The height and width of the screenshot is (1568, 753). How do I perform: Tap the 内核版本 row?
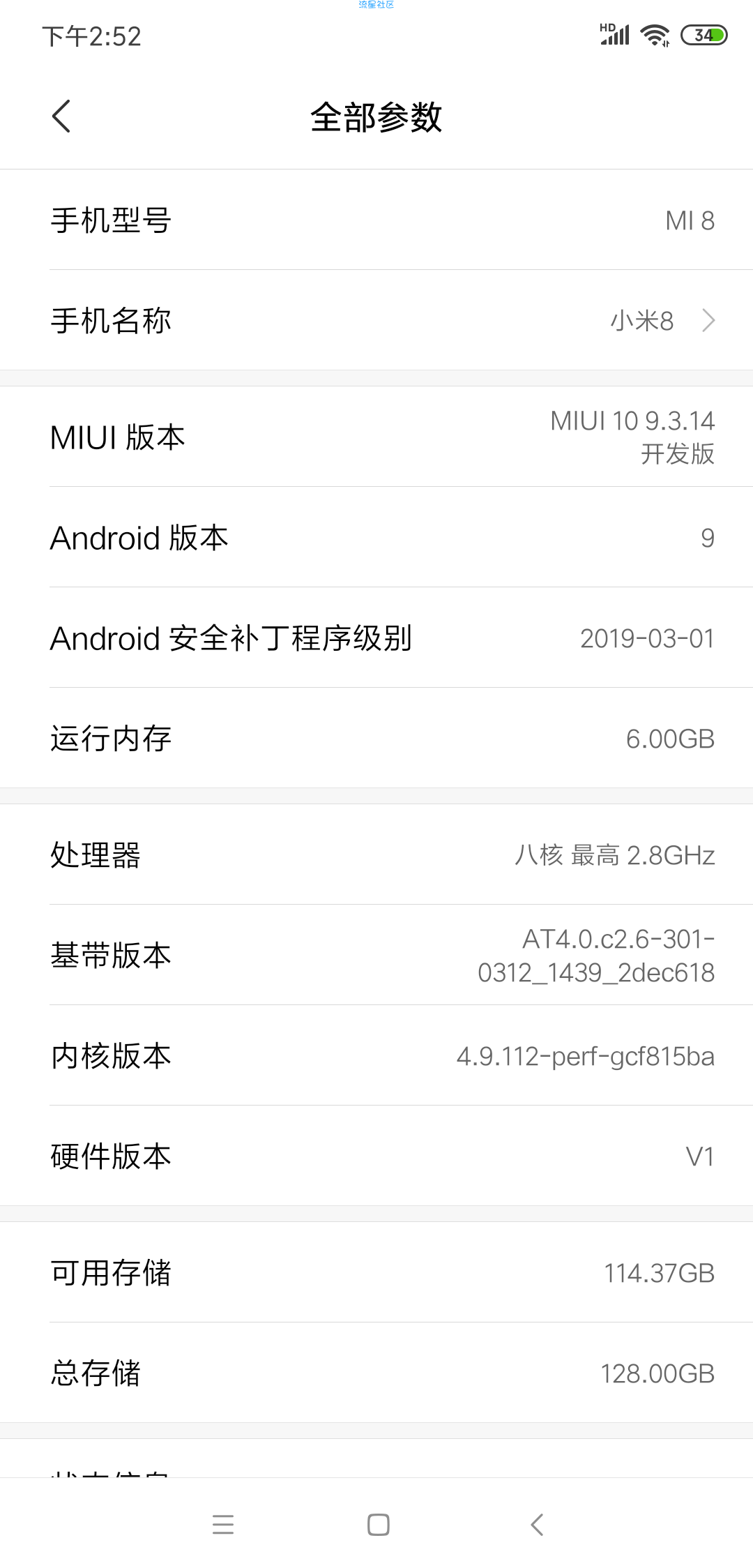coord(376,1055)
